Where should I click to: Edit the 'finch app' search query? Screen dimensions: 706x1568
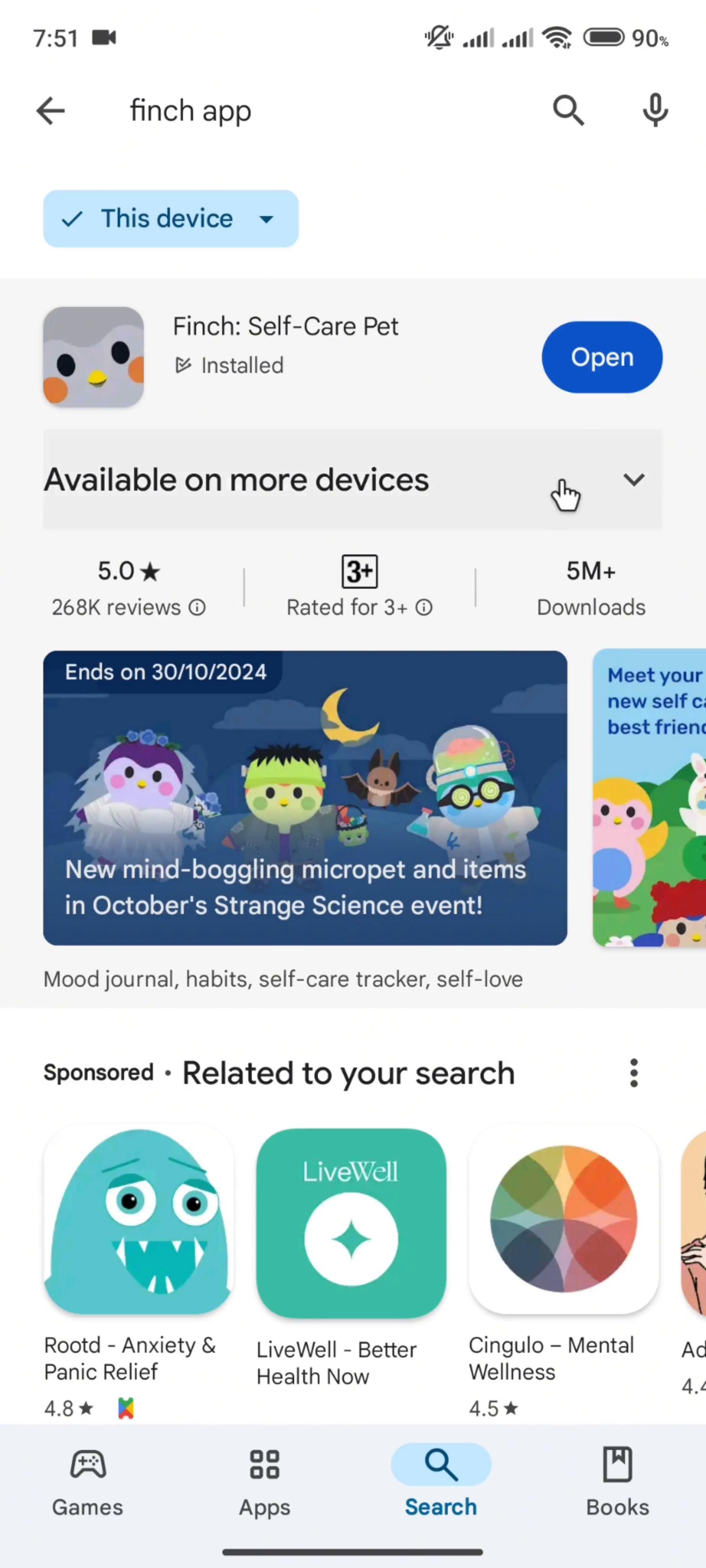click(304, 111)
